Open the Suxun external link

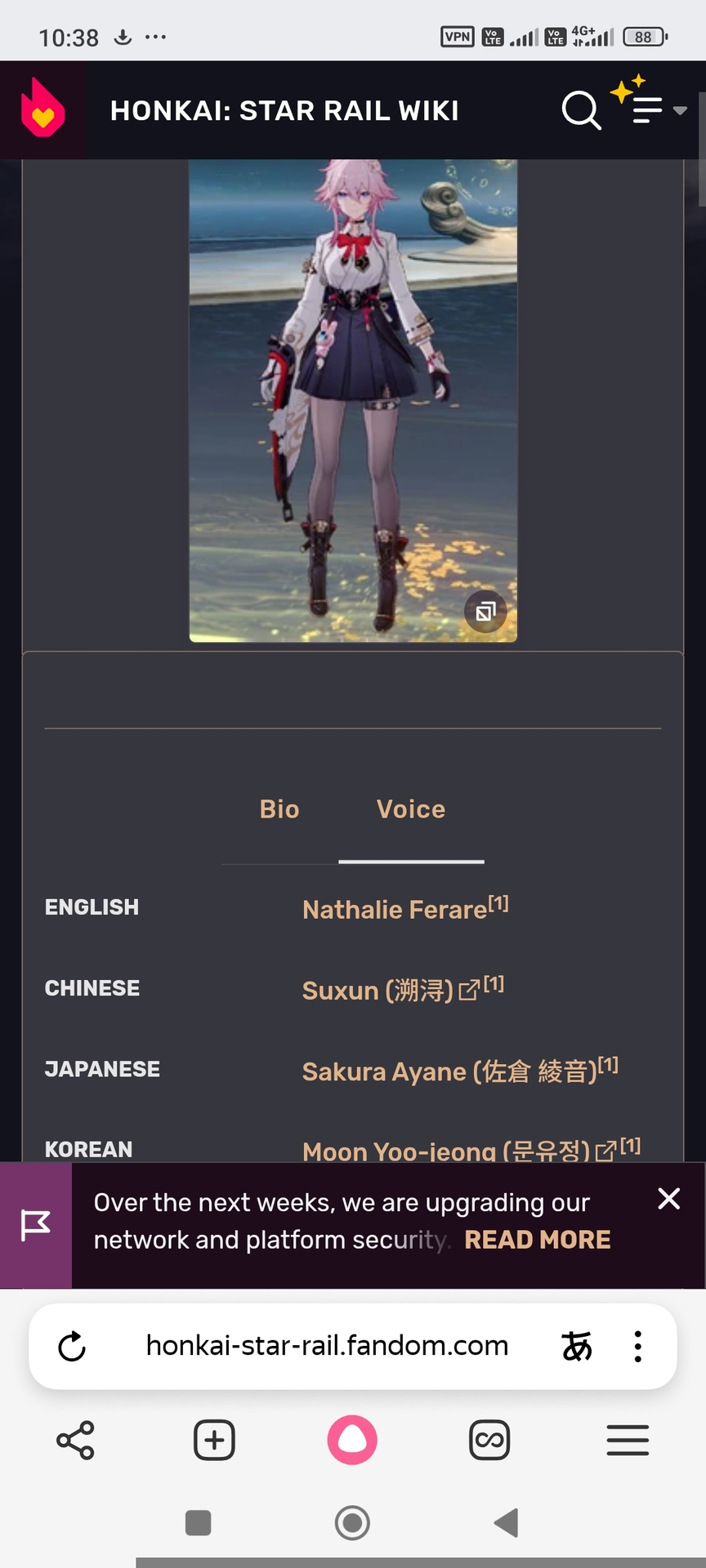pos(378,990)
